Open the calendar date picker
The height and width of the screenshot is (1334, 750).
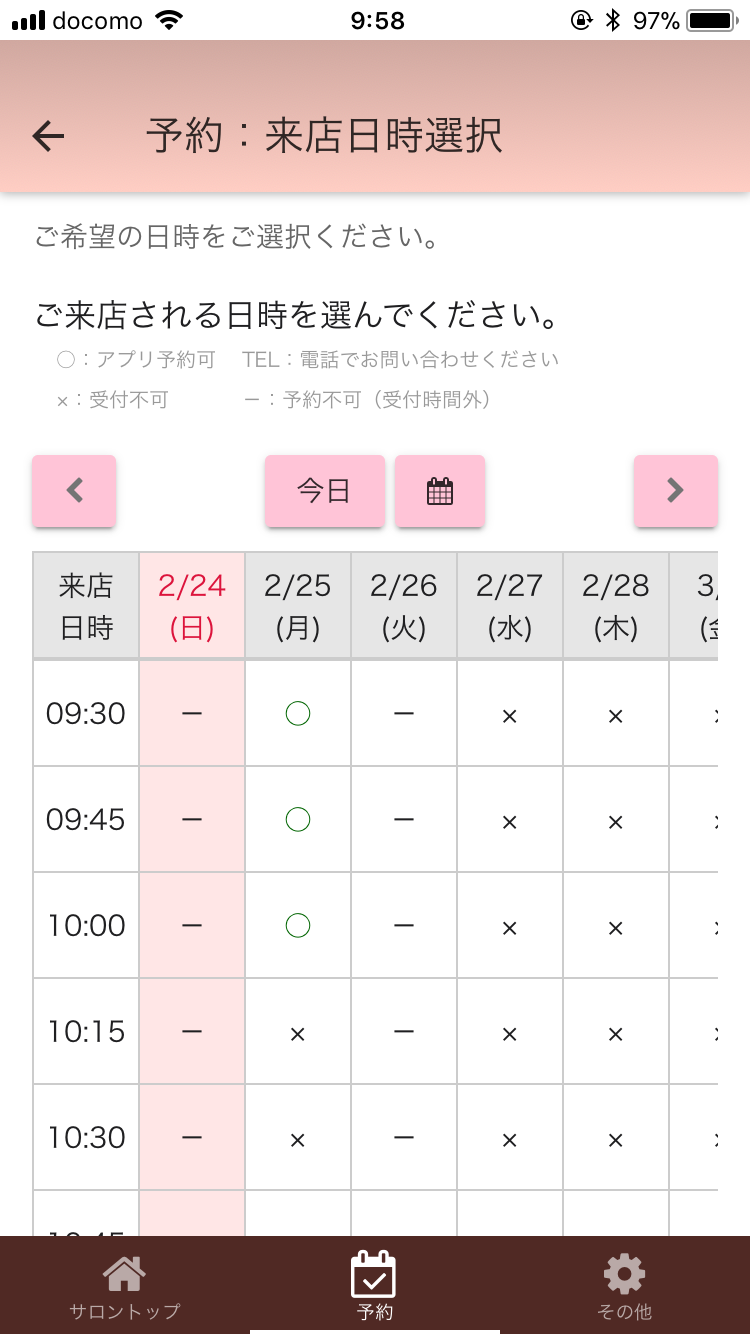click(440, 490)
